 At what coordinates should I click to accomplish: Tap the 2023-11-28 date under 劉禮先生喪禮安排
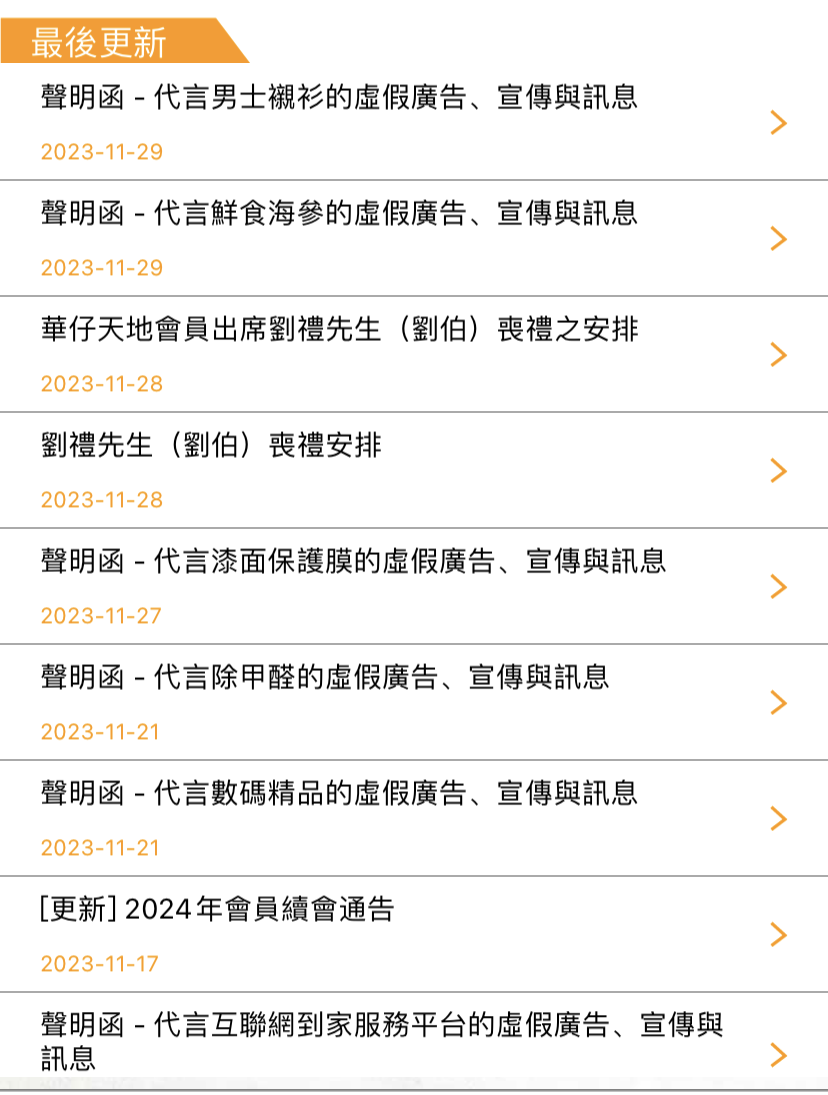click(100, 500)
